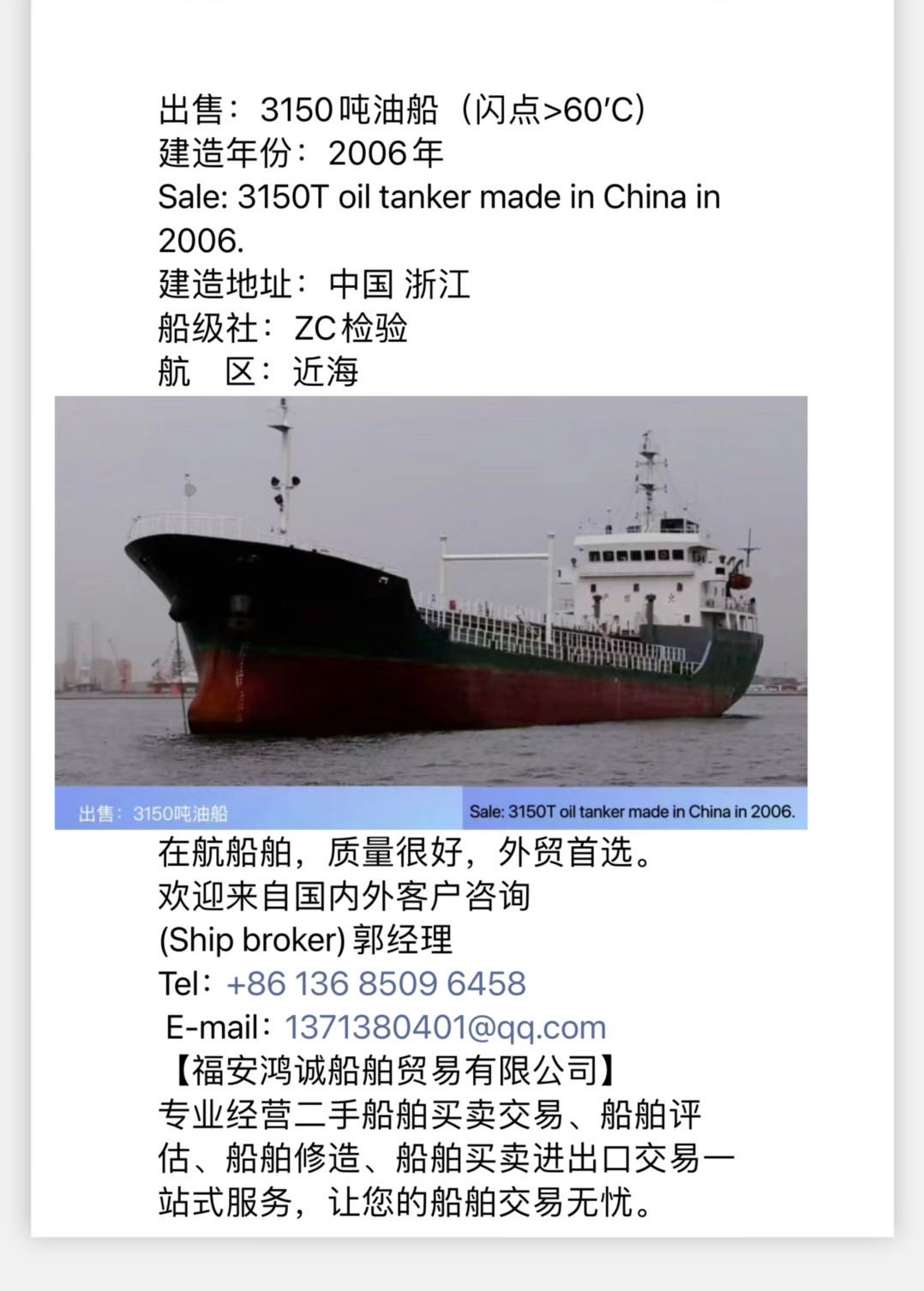Screen dimensions: 924x1291
Task: Open the email link 1371380401@qq.com
Action: tap(445, 1027)
